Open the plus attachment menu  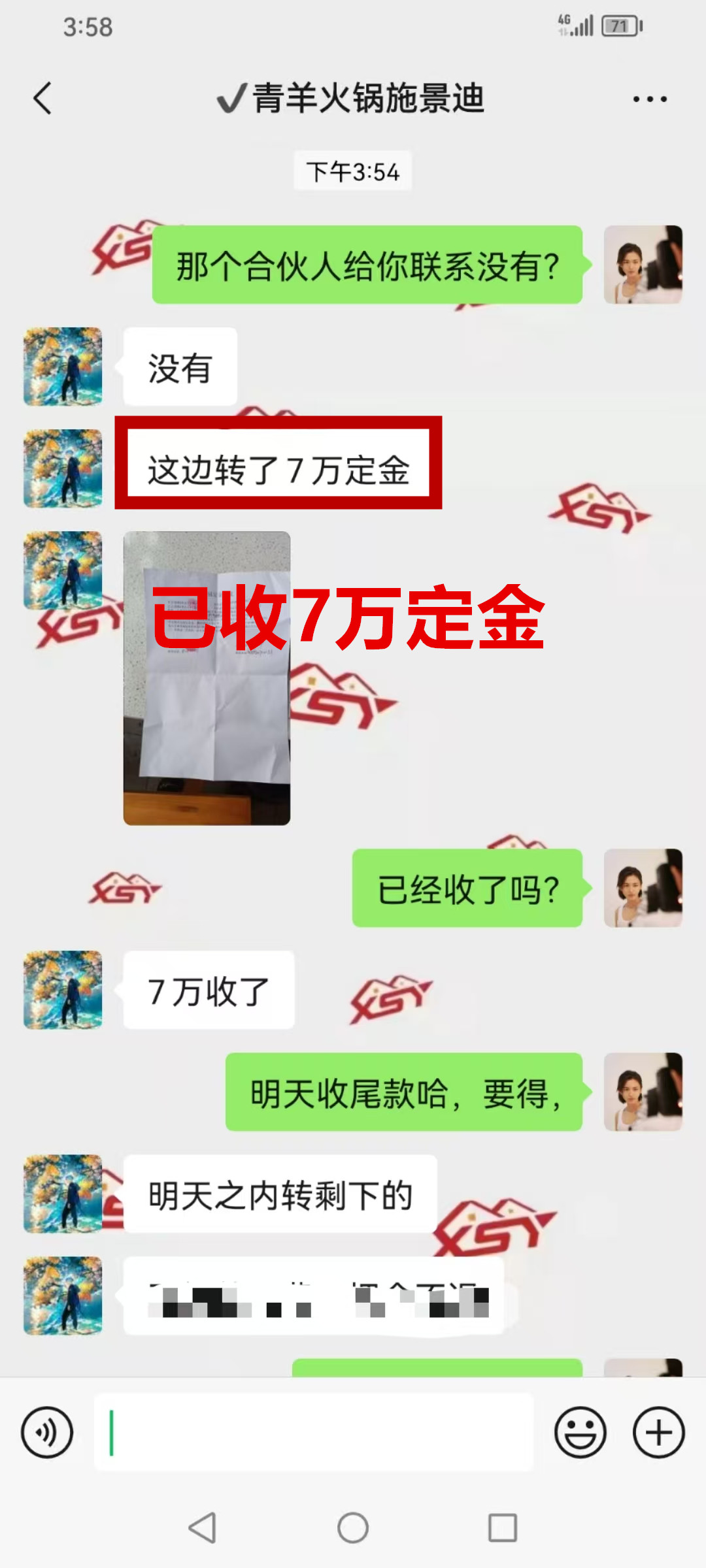click(658, 1433)
